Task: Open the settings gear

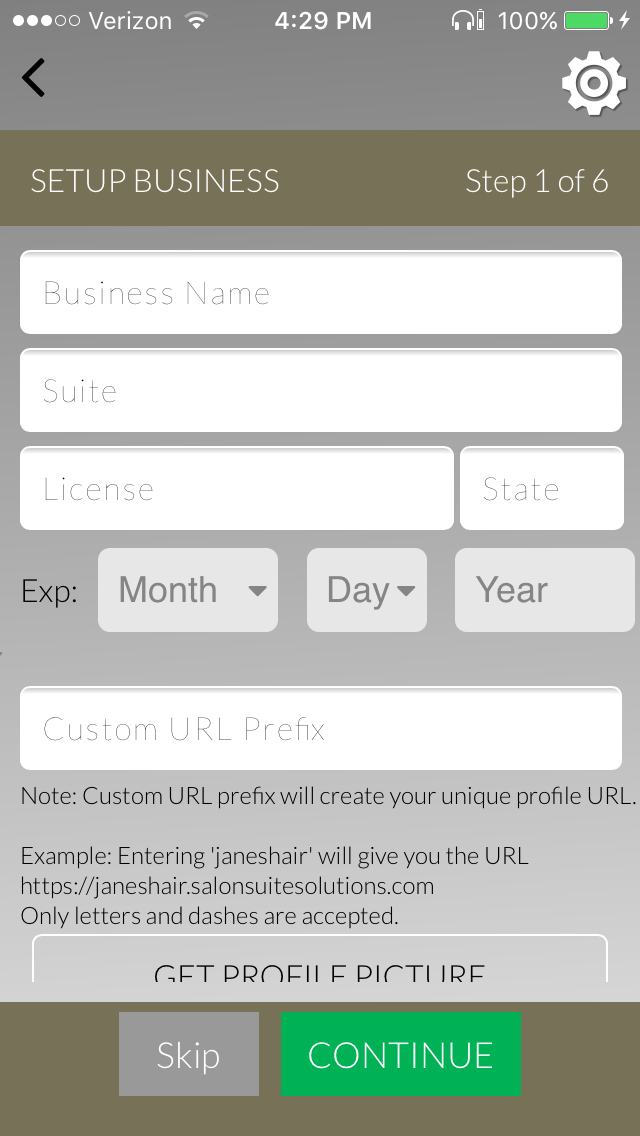Action: (593, 82)
